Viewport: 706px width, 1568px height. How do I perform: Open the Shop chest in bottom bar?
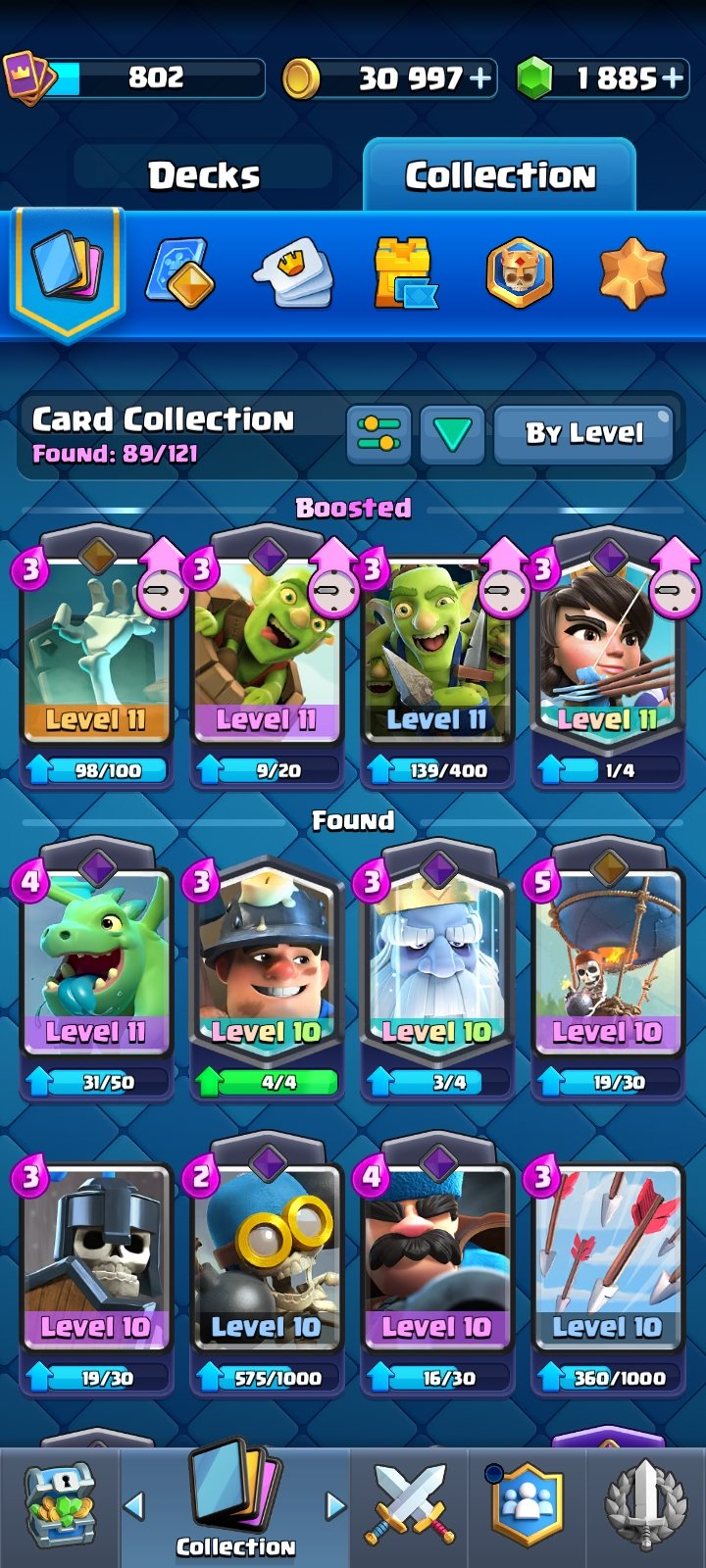(x=61, y=1504)
